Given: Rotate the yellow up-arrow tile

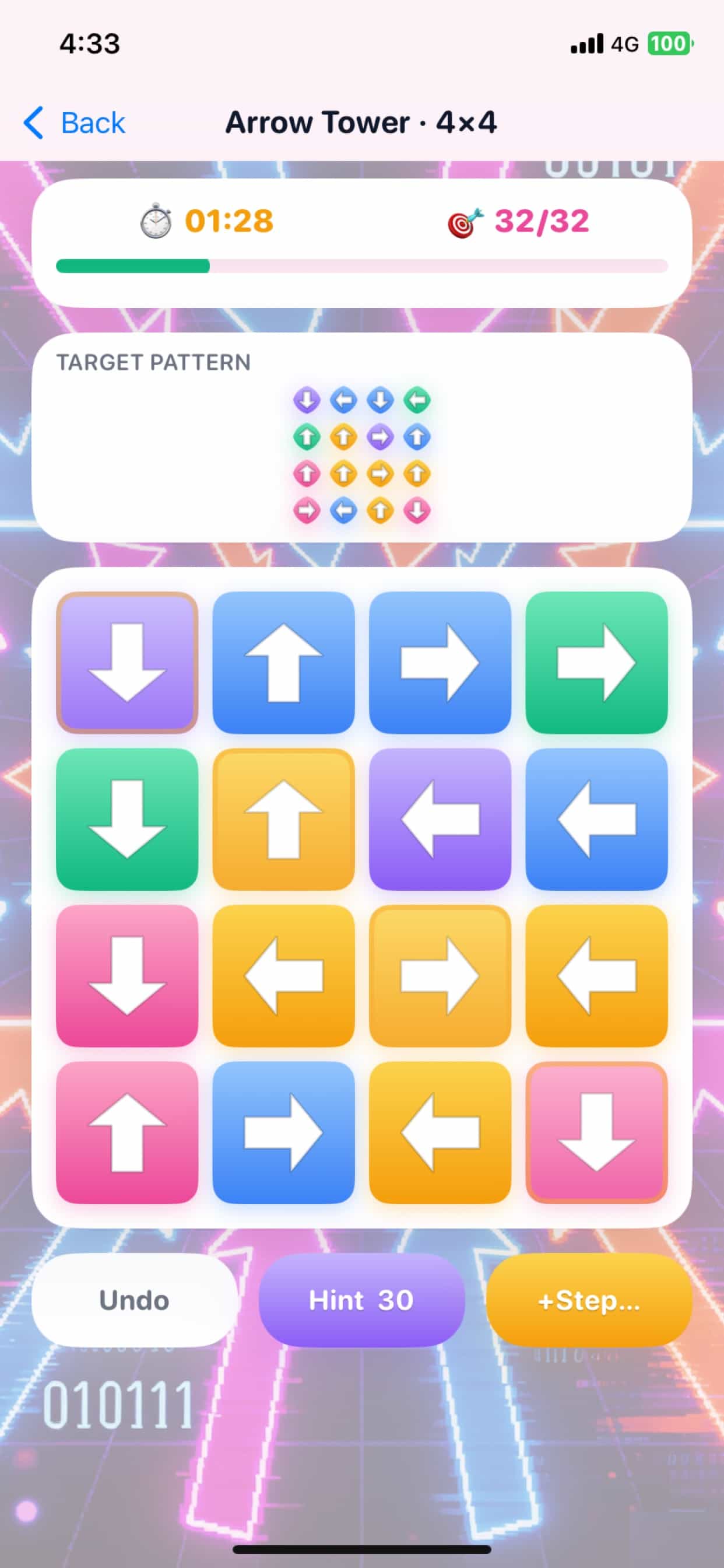Looking at the screenshot, I should pos(283,818).
